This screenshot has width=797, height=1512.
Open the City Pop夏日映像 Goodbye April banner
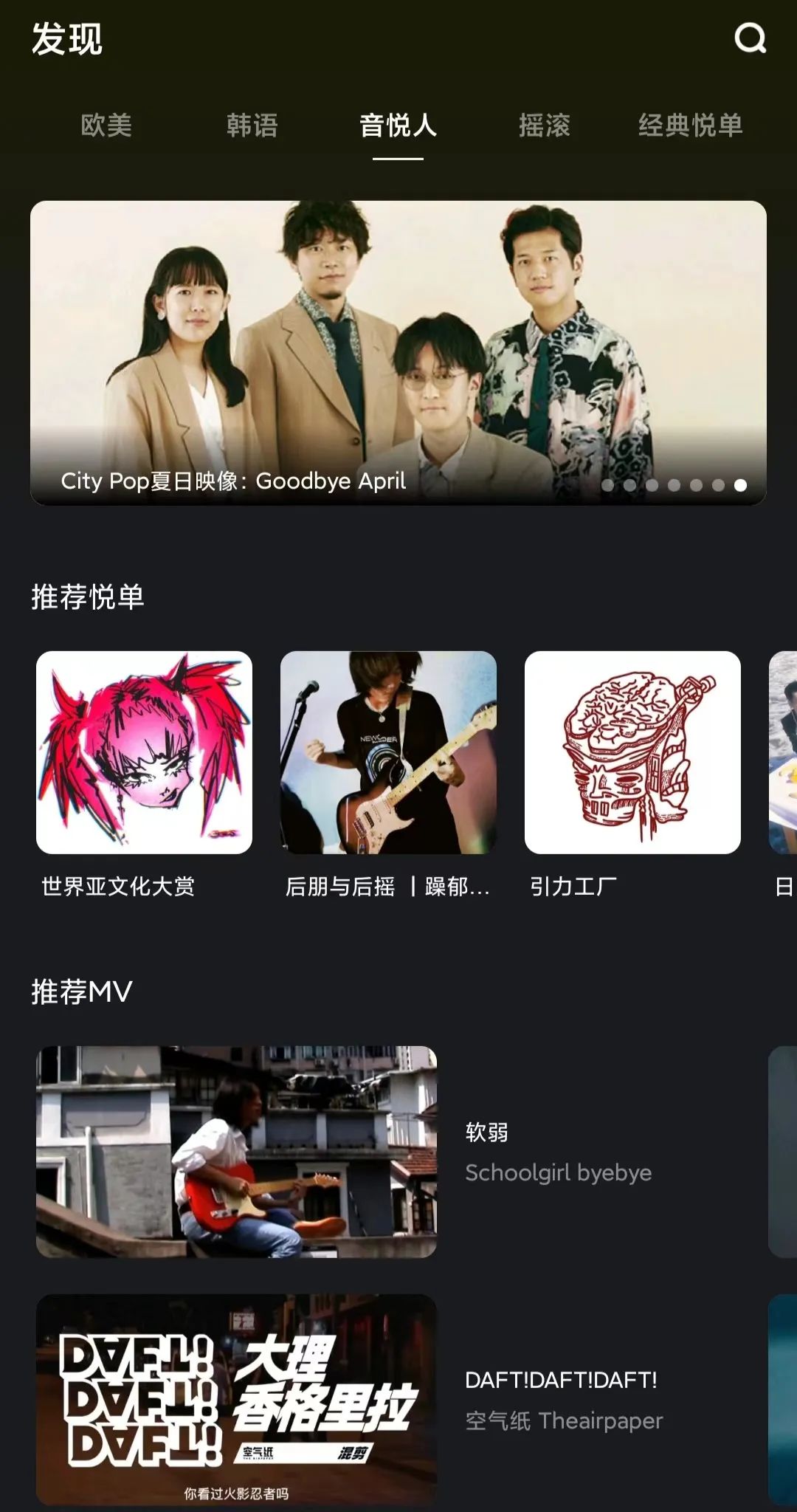[398, 352]
